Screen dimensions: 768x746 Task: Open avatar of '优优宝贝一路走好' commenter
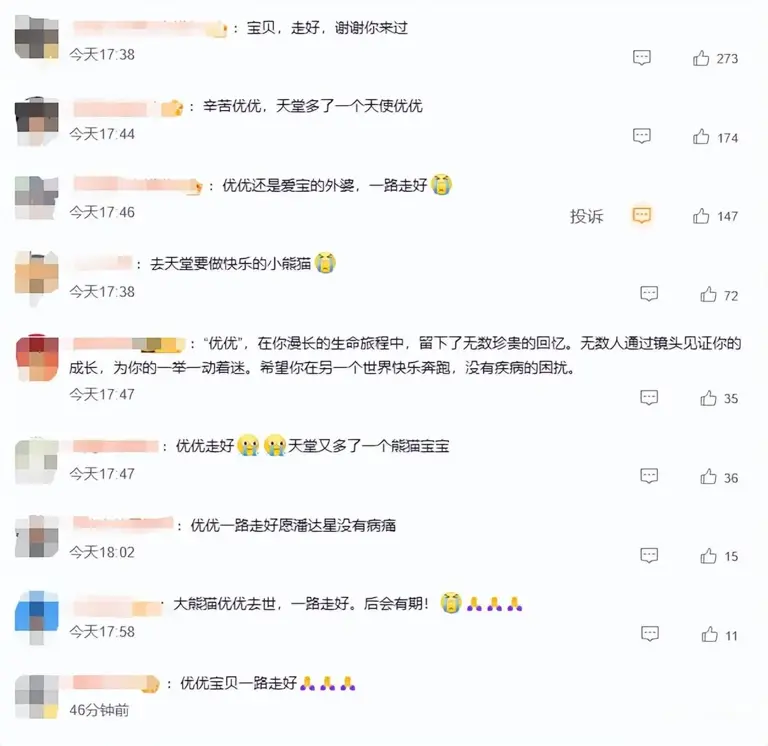(37, 695)
